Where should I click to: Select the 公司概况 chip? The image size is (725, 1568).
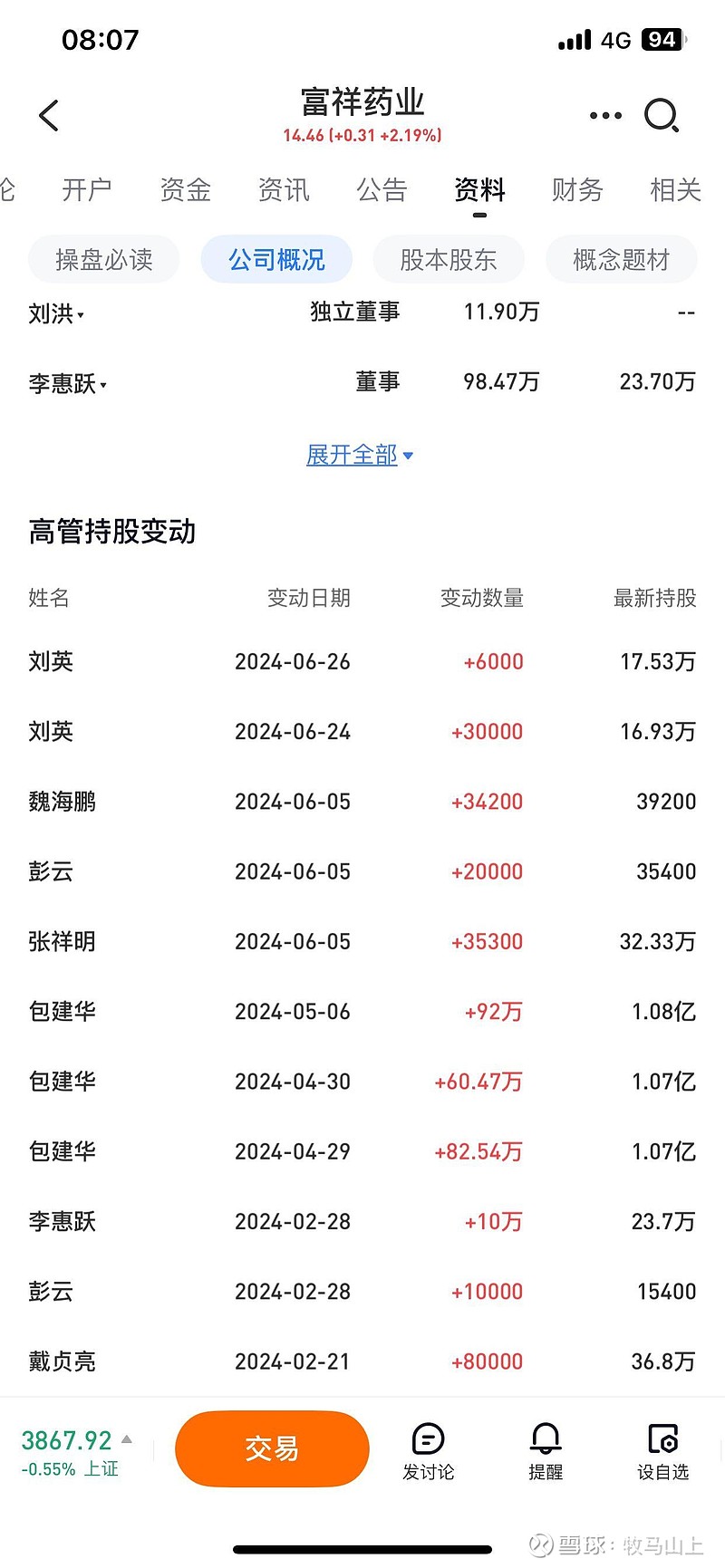pos(275,259)
